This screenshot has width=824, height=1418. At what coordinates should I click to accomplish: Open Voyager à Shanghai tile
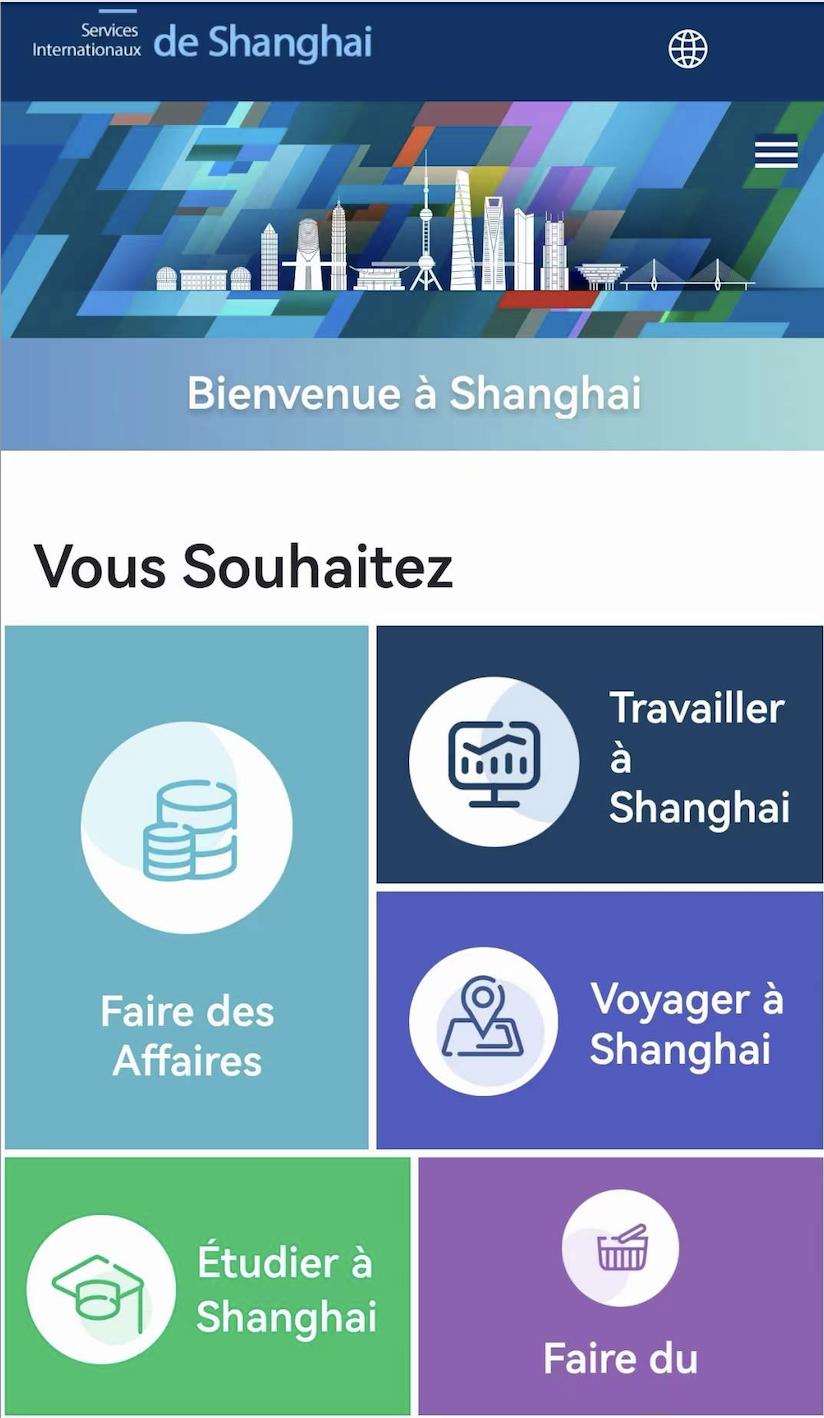coord(599,1021)
